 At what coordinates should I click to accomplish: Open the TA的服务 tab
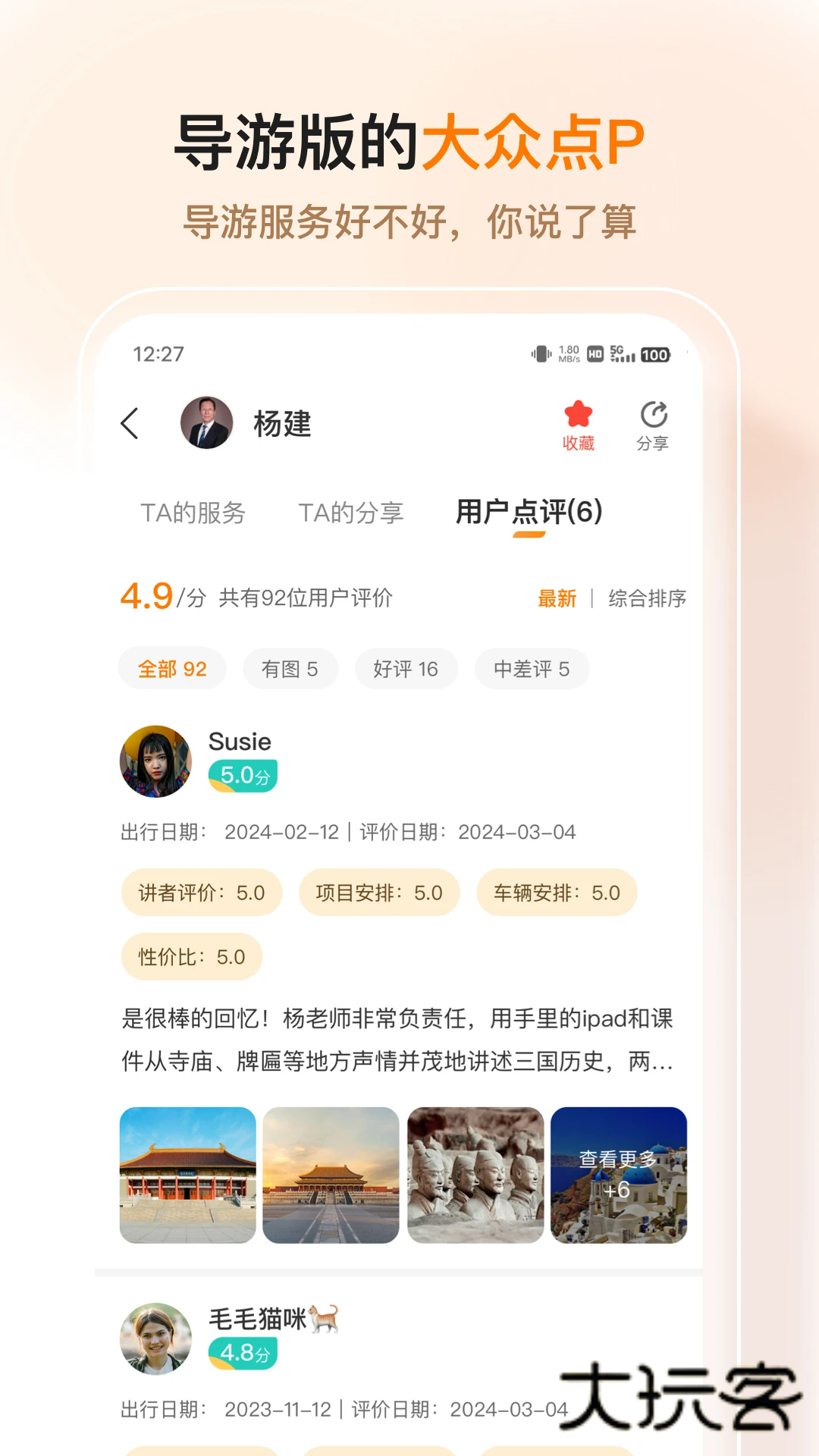(192, 513)
